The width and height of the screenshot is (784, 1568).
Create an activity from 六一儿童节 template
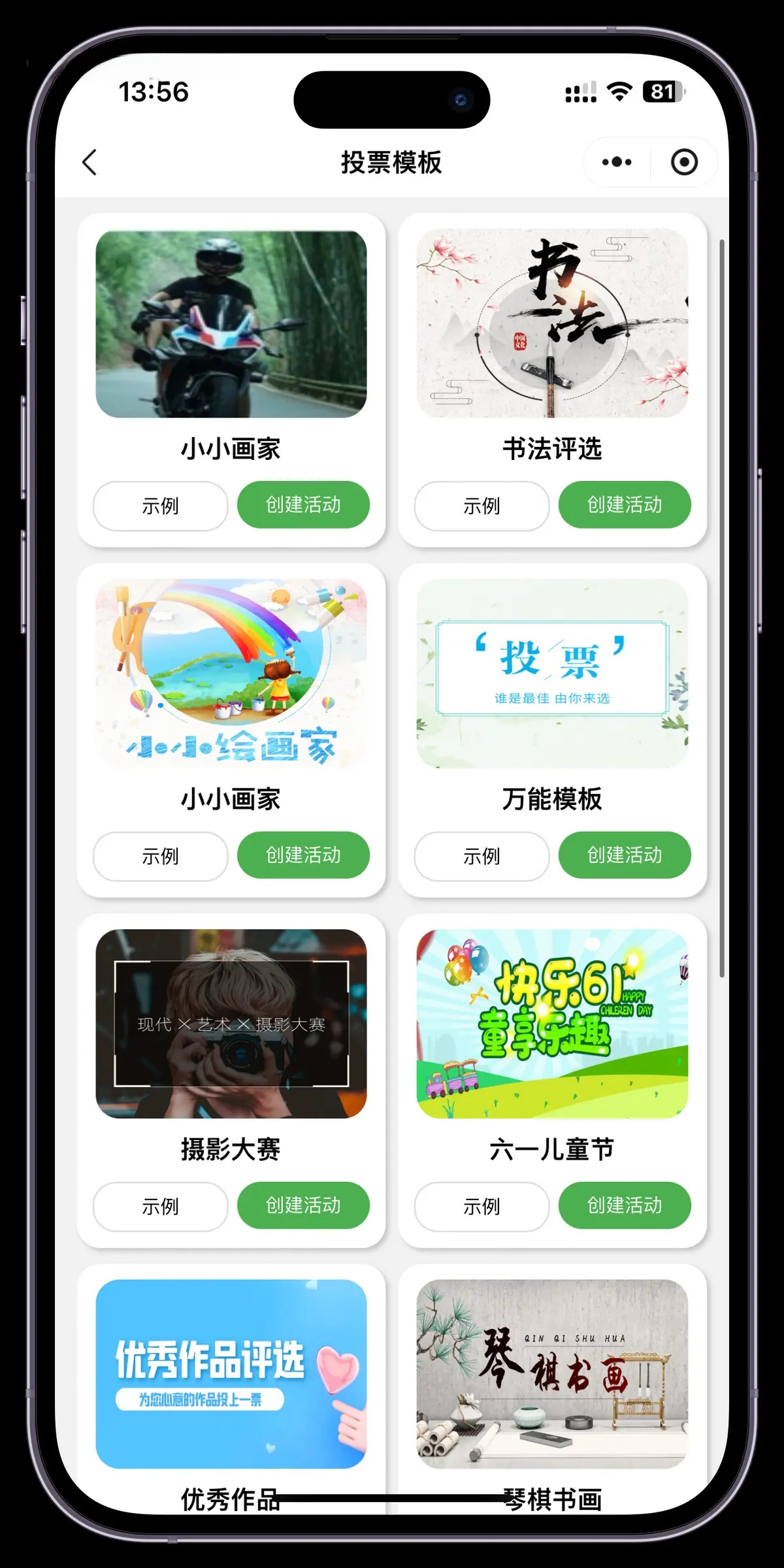[x=624, y=1205]
